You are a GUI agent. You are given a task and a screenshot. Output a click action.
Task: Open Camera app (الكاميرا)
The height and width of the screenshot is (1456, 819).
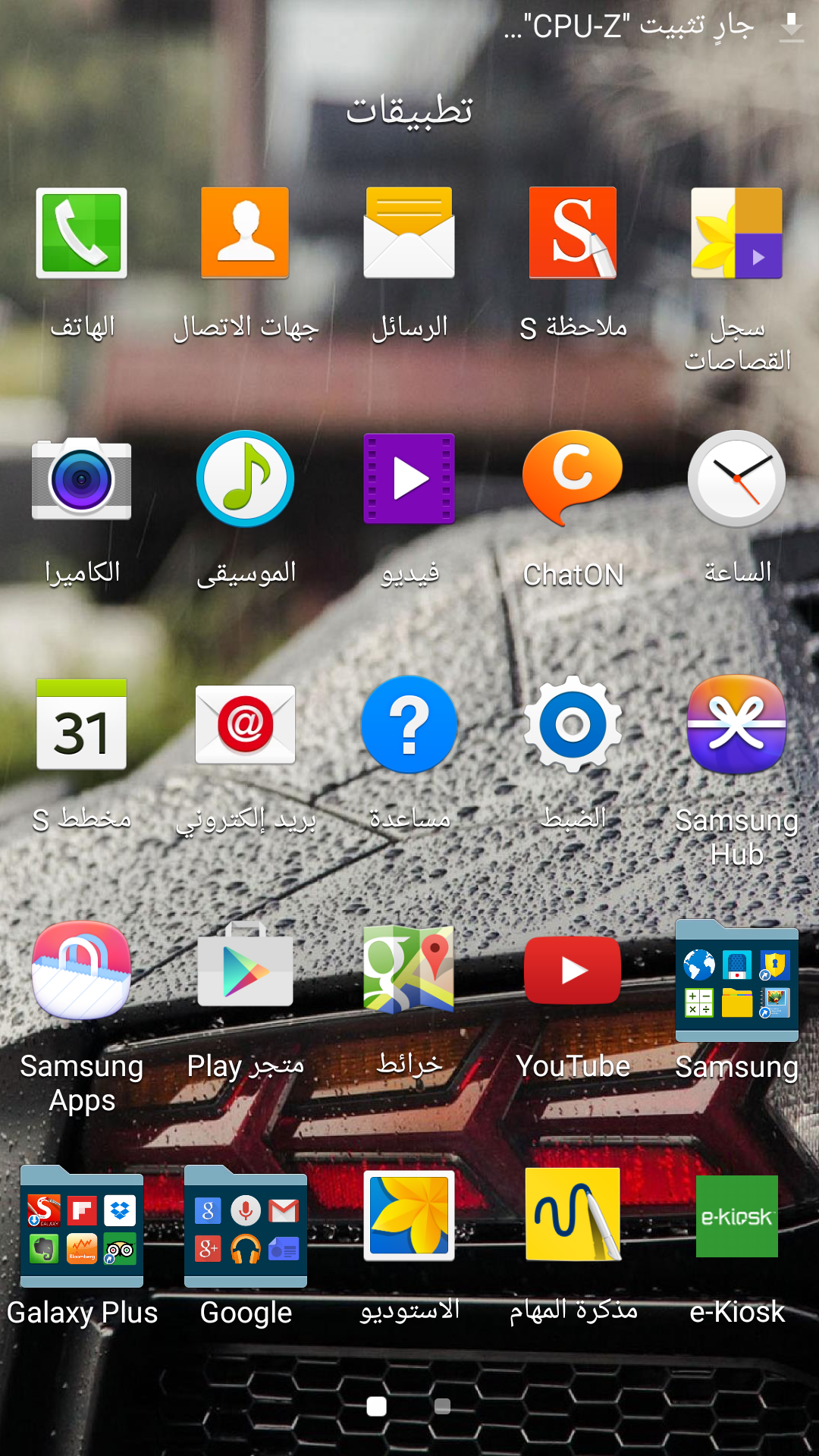pos(82,479)
